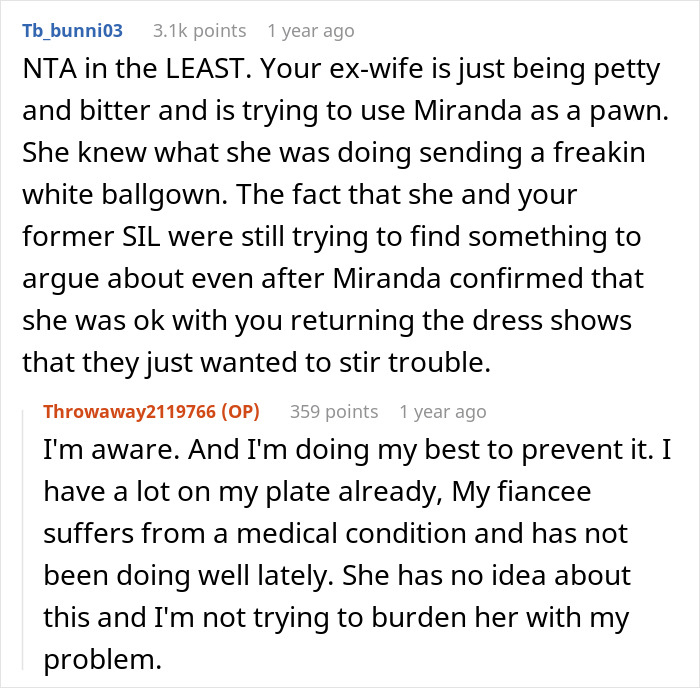Open Tb_bunni03's user profile
Viewport: 700px width, 688px height.
tap(72, 31)
